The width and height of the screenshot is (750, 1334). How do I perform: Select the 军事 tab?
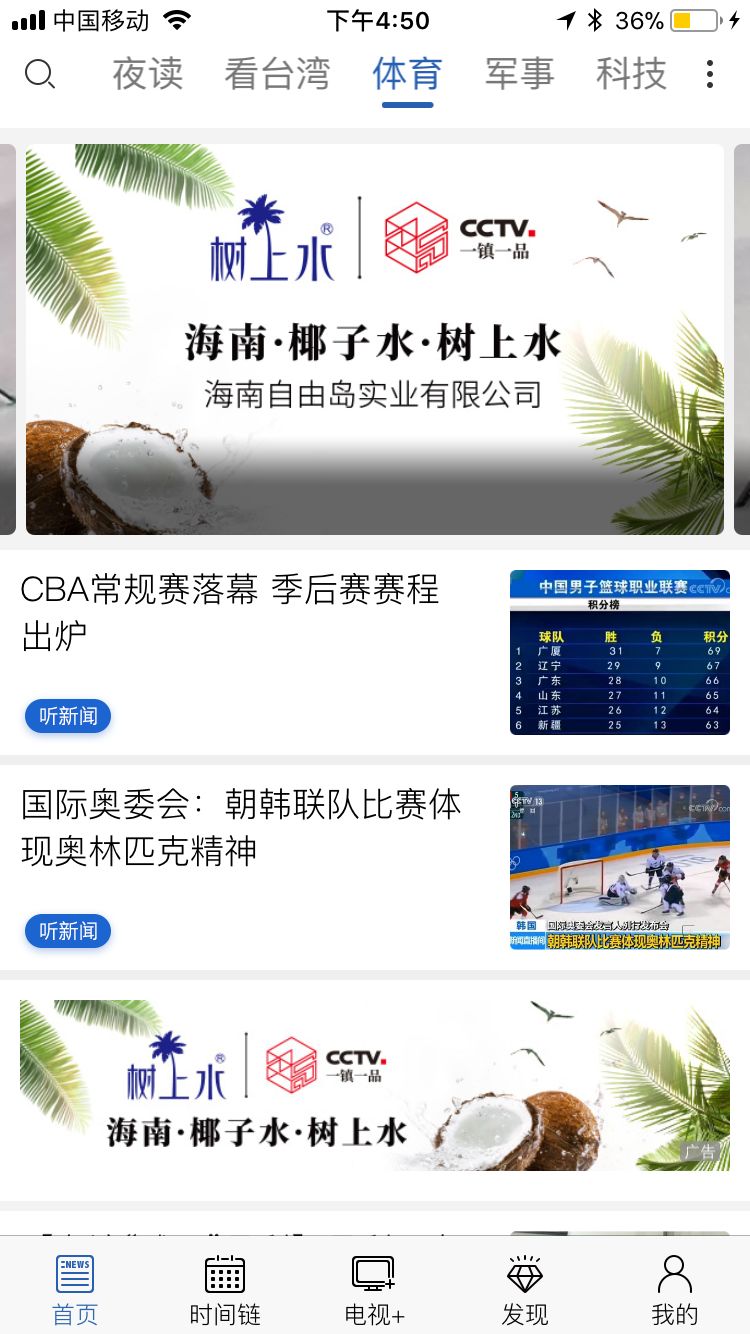(519, 74)
